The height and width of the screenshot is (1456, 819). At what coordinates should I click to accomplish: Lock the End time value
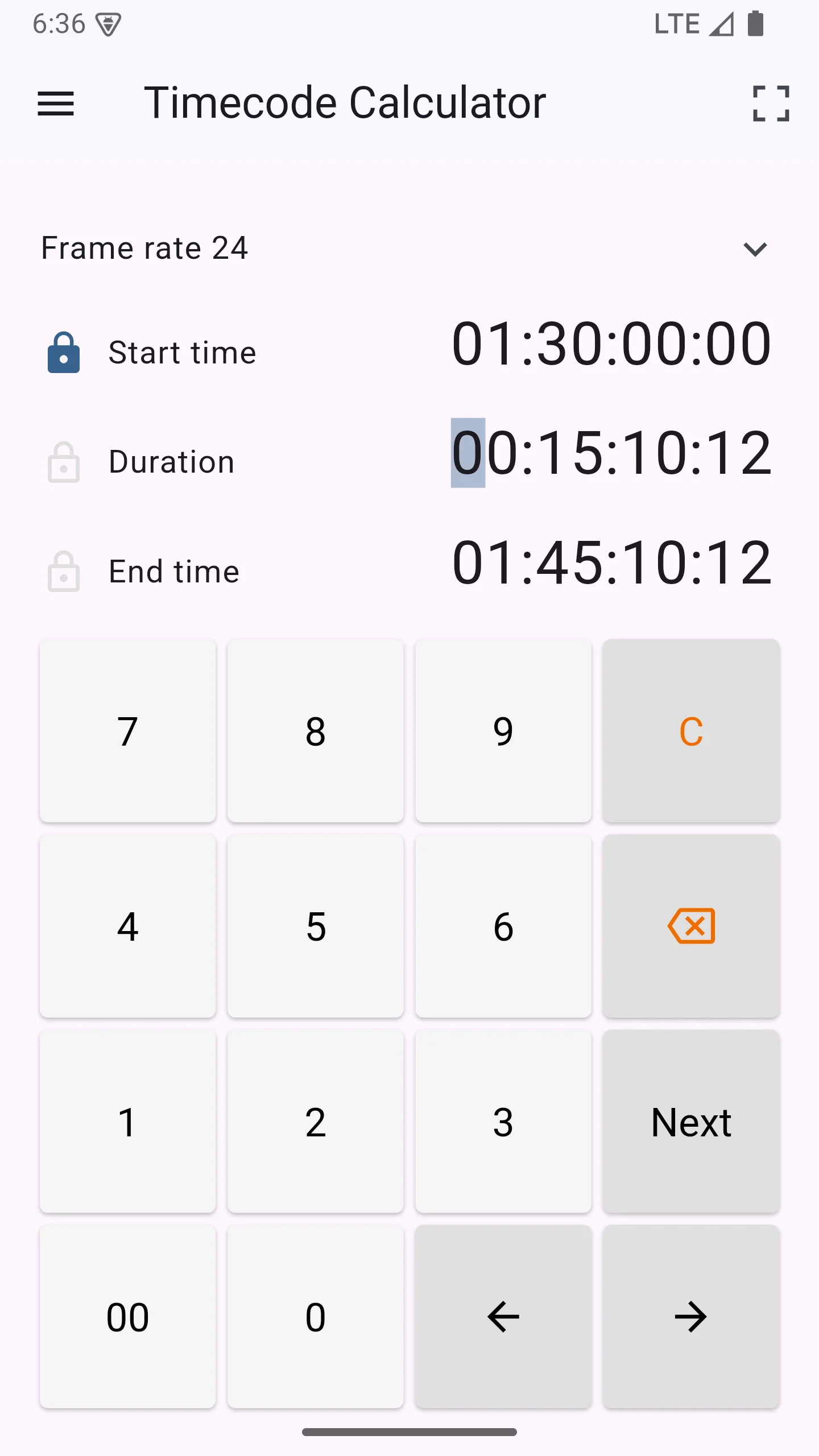[64, 571]
